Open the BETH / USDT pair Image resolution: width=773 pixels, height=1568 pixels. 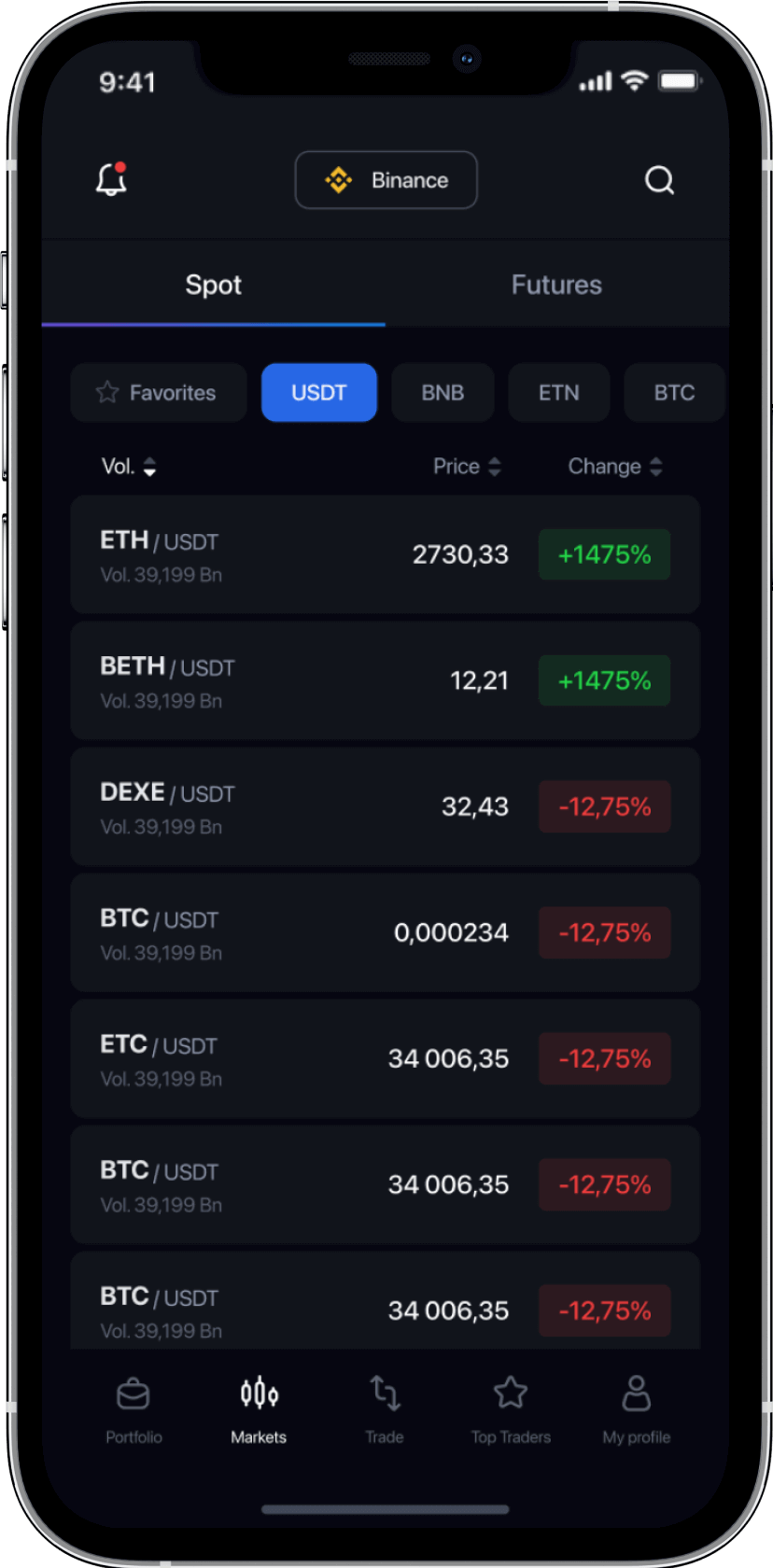(x=385, y=680)
